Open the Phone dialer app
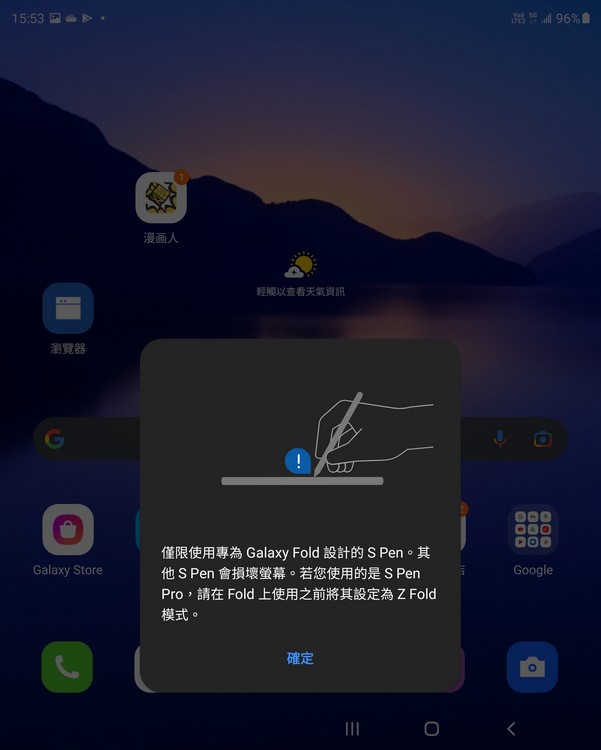The width and height of the screenshot is (601, 750). [67, 667]
